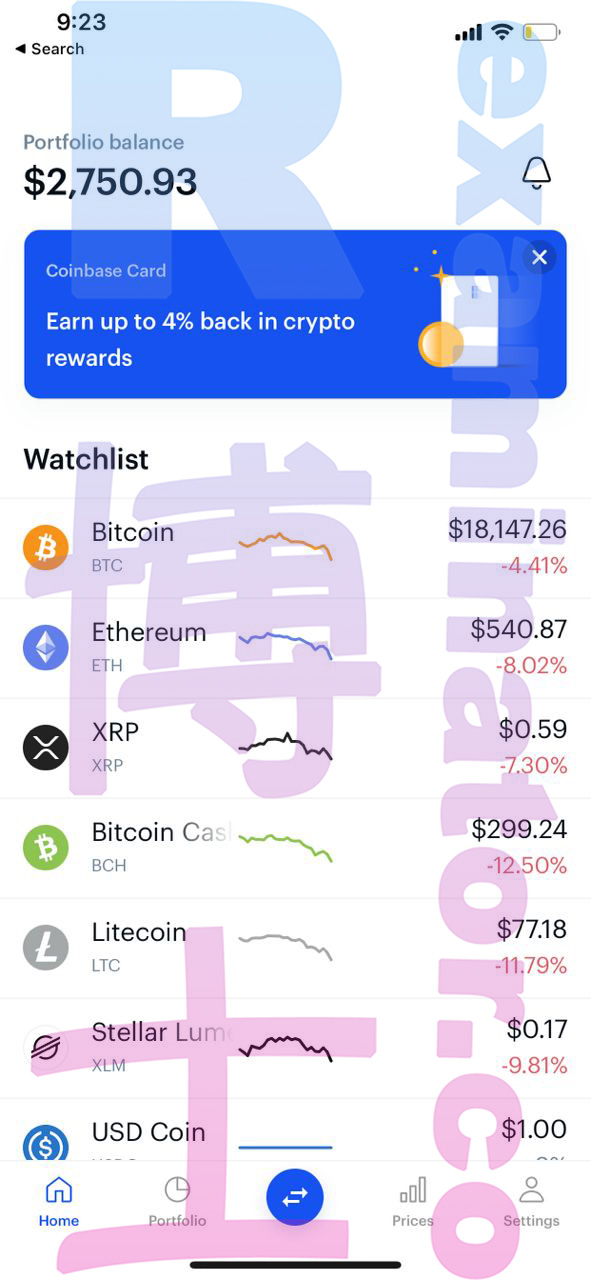Switch to the Prices tab
This screenshot has width=591, height=1280.
pyautogui.click(x=413, y=1202)
